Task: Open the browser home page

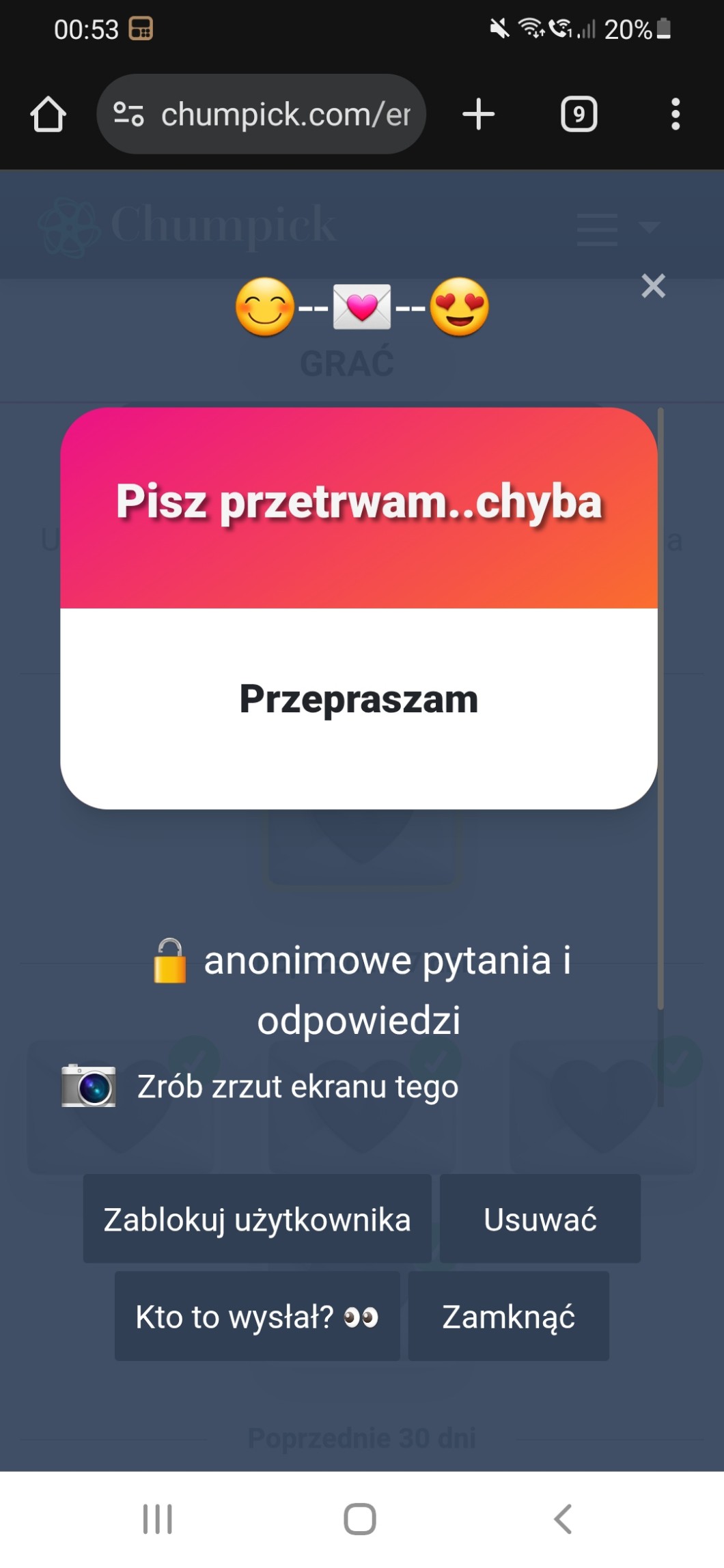Action: click(48, 114)
